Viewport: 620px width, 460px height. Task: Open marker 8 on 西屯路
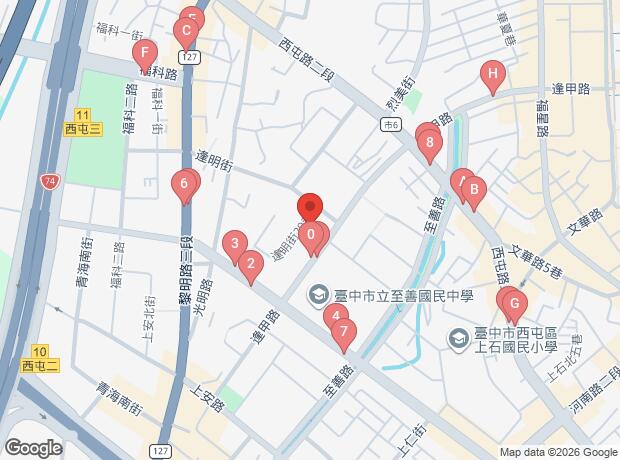[430, 143]
